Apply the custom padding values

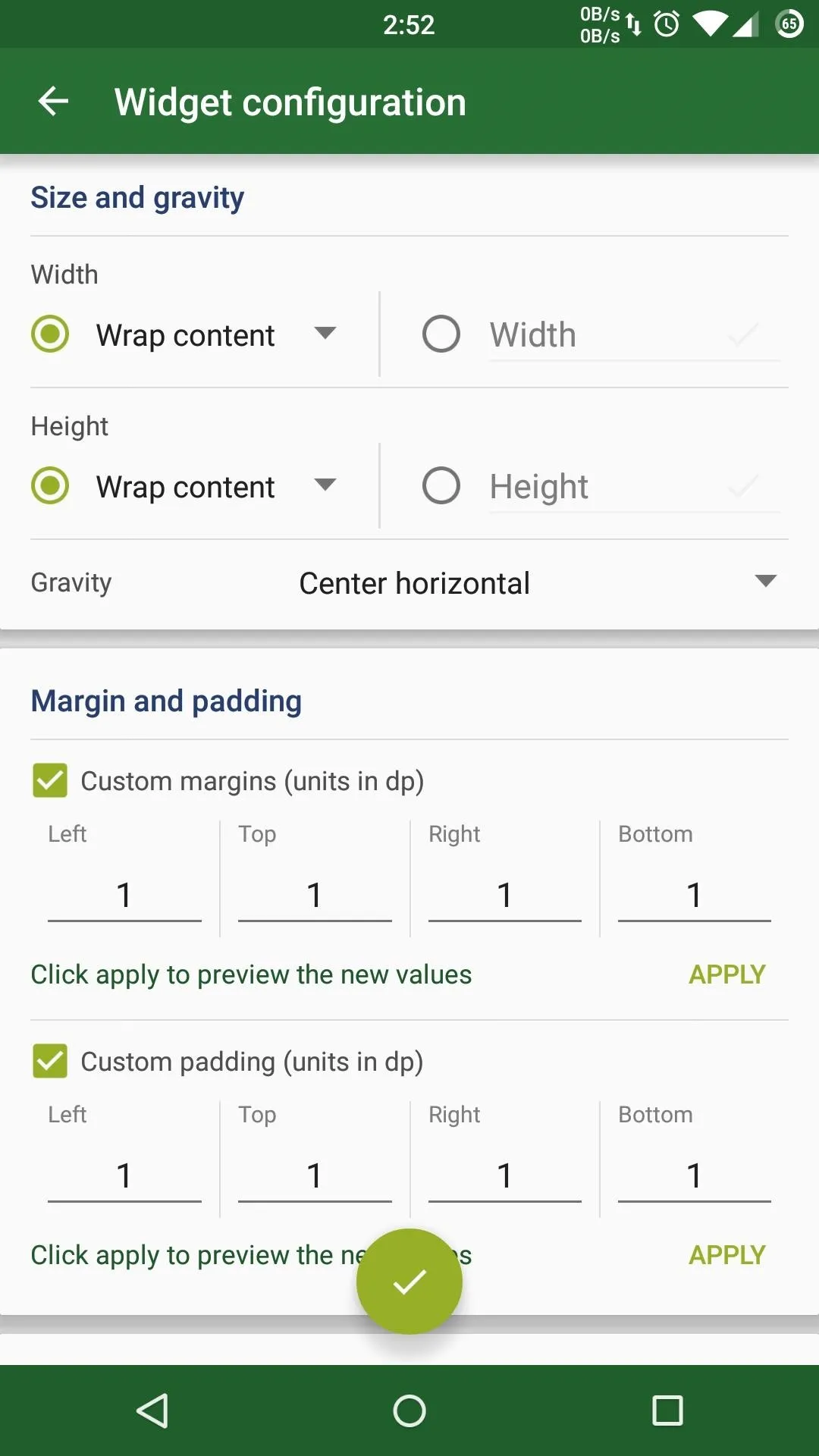coord(726,1255)
